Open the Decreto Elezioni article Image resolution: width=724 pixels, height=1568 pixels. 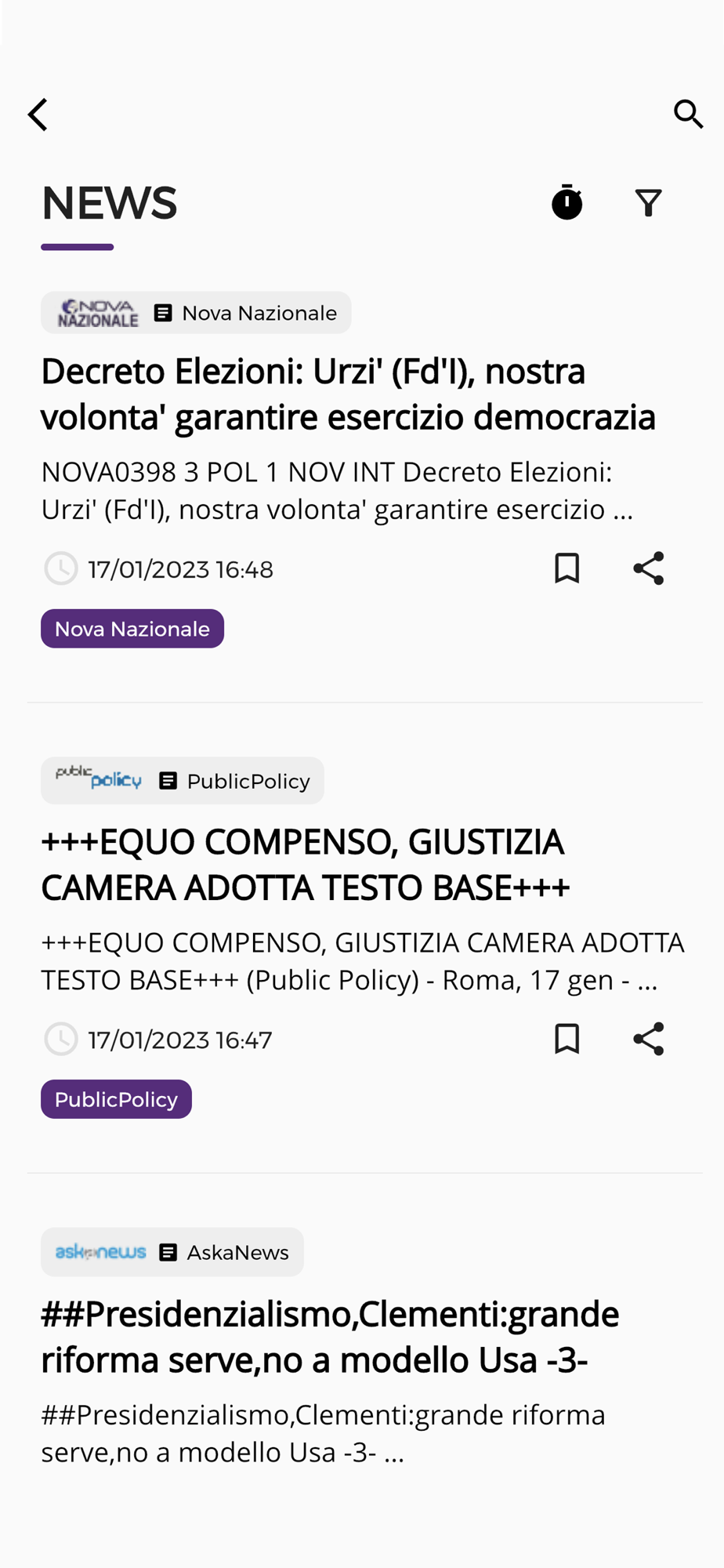[x=348, y=394]
